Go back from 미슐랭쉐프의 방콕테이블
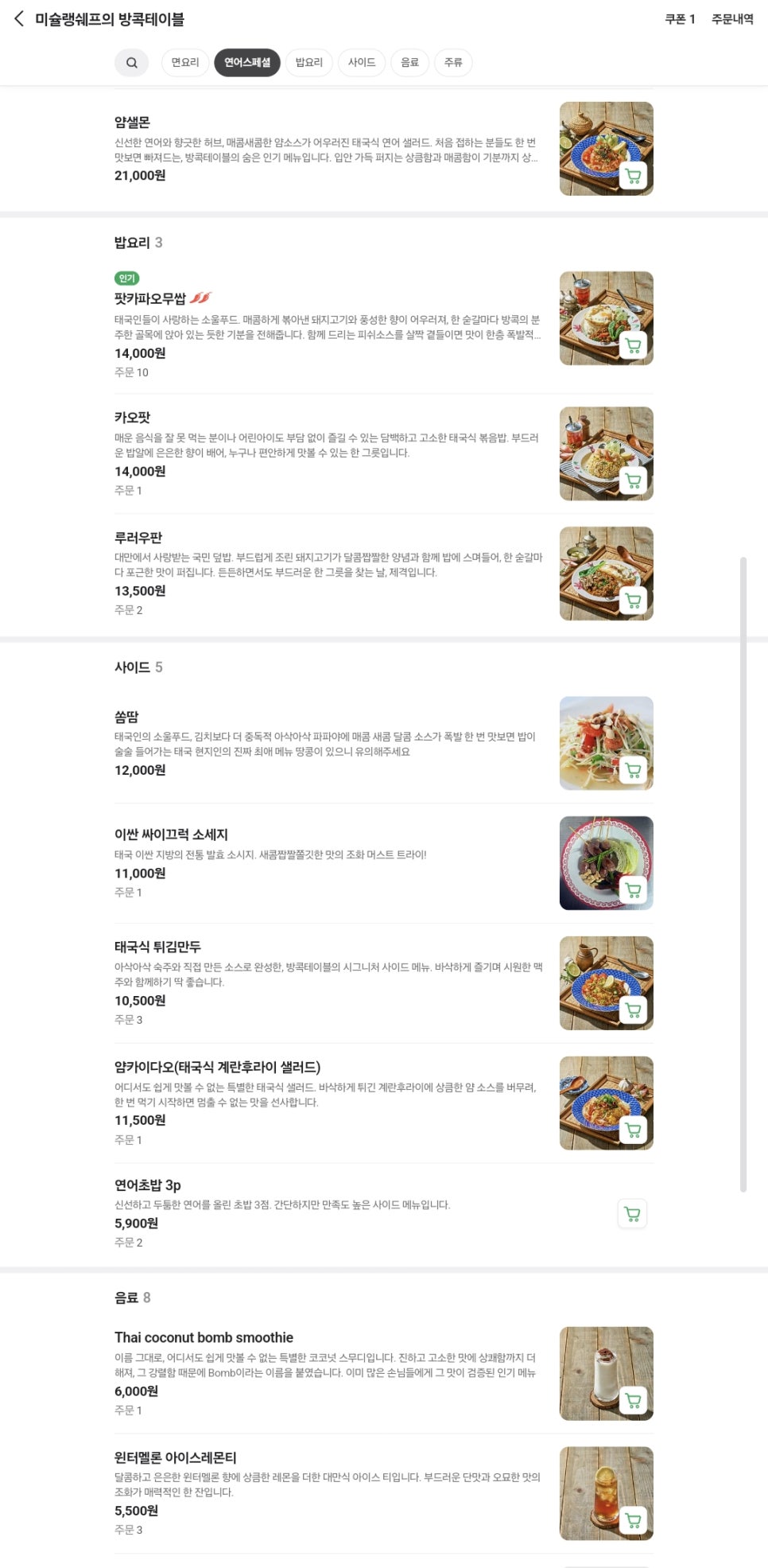Viewport: 768px width, 1568px height. 19,19
